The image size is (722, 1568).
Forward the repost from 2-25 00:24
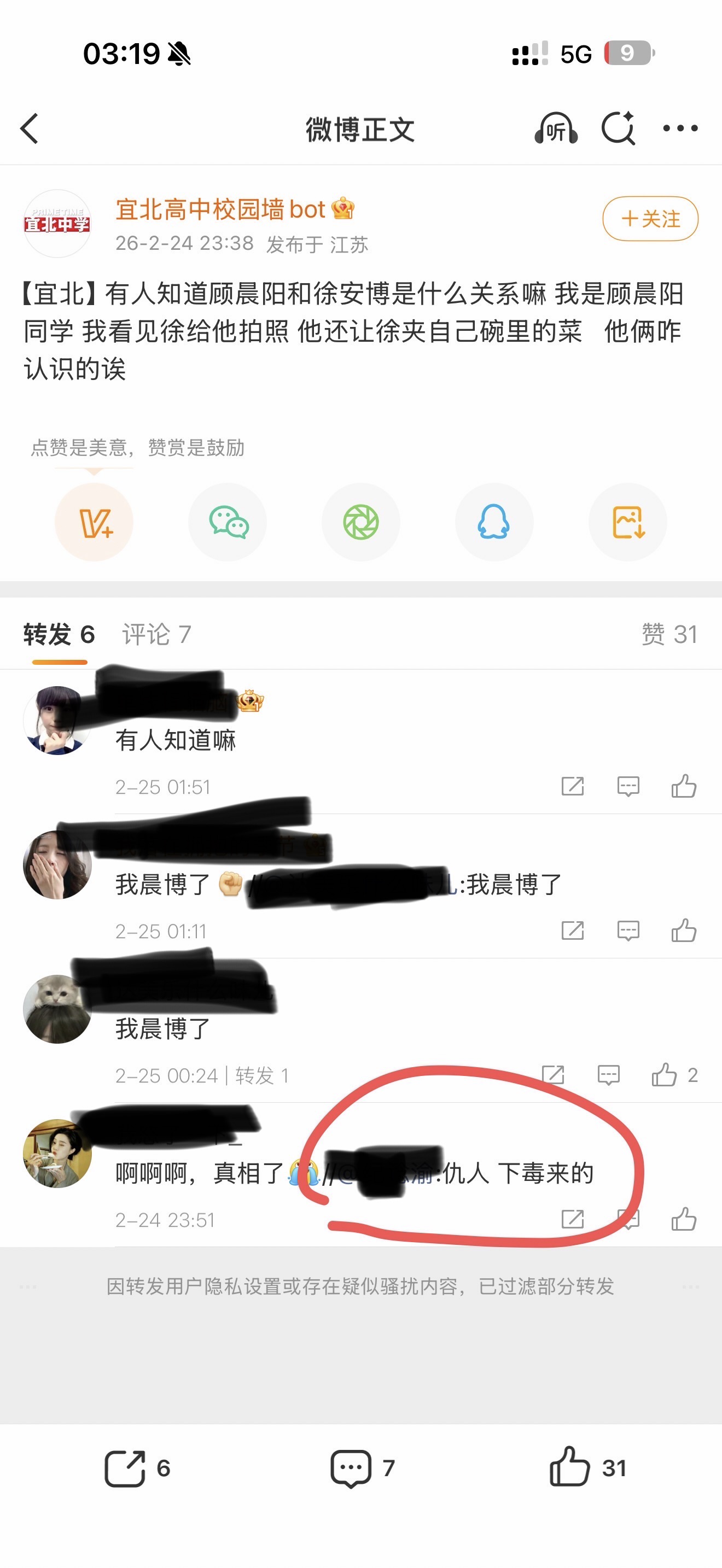[553, 1075]
